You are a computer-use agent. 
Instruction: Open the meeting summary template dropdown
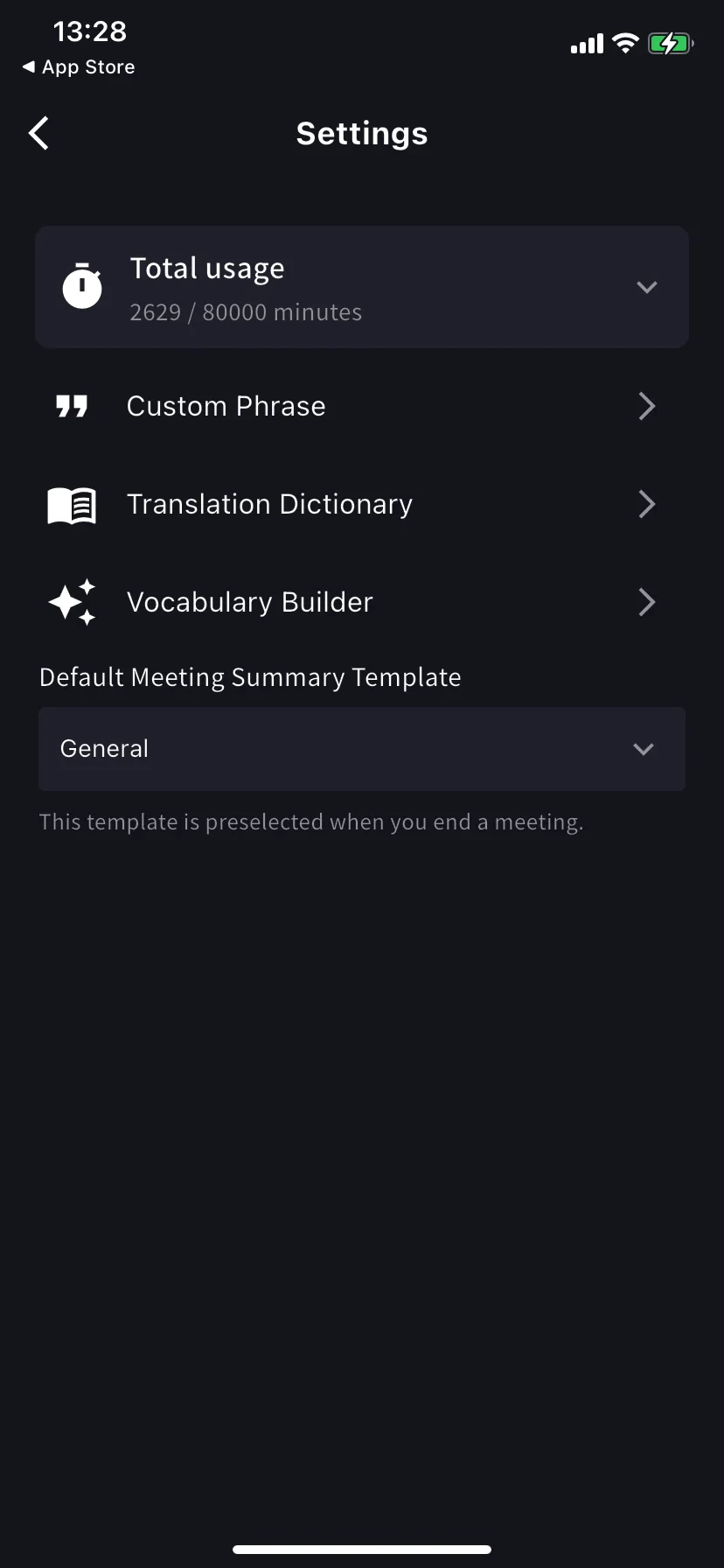pyautogui.click(x=361, y=749)
